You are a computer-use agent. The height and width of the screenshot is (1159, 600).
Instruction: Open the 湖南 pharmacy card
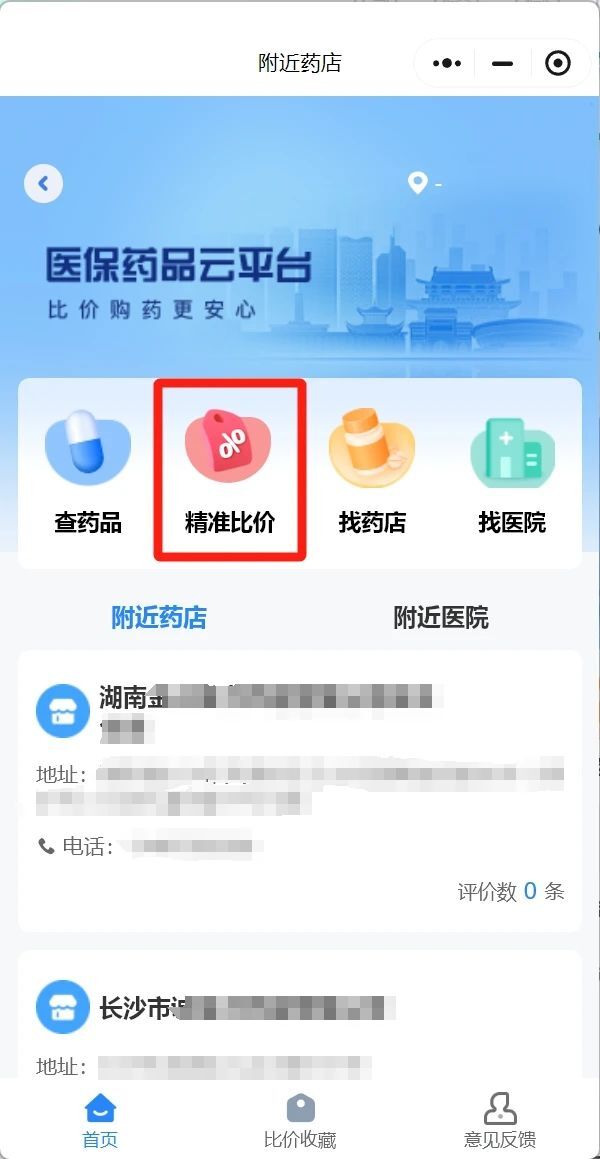(x=299, y=790)
